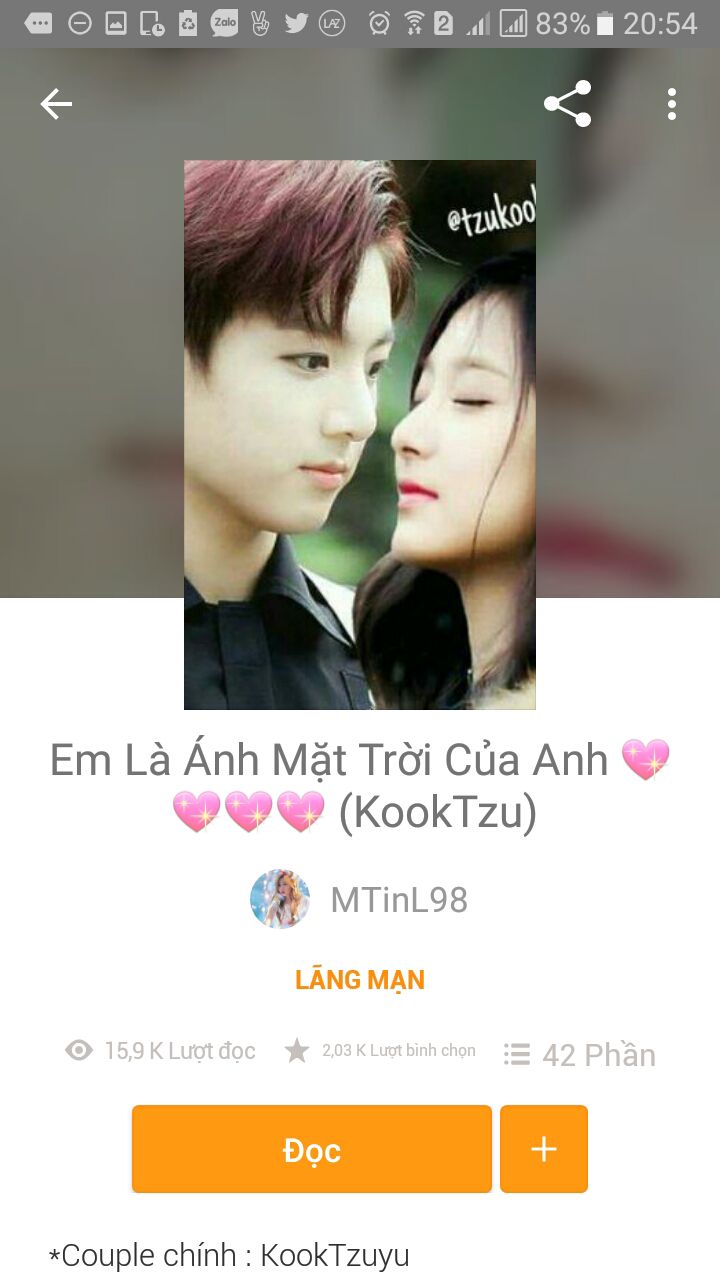720x1280 pixels.
Task: Open the story cover image
Action: pos(360,435)
